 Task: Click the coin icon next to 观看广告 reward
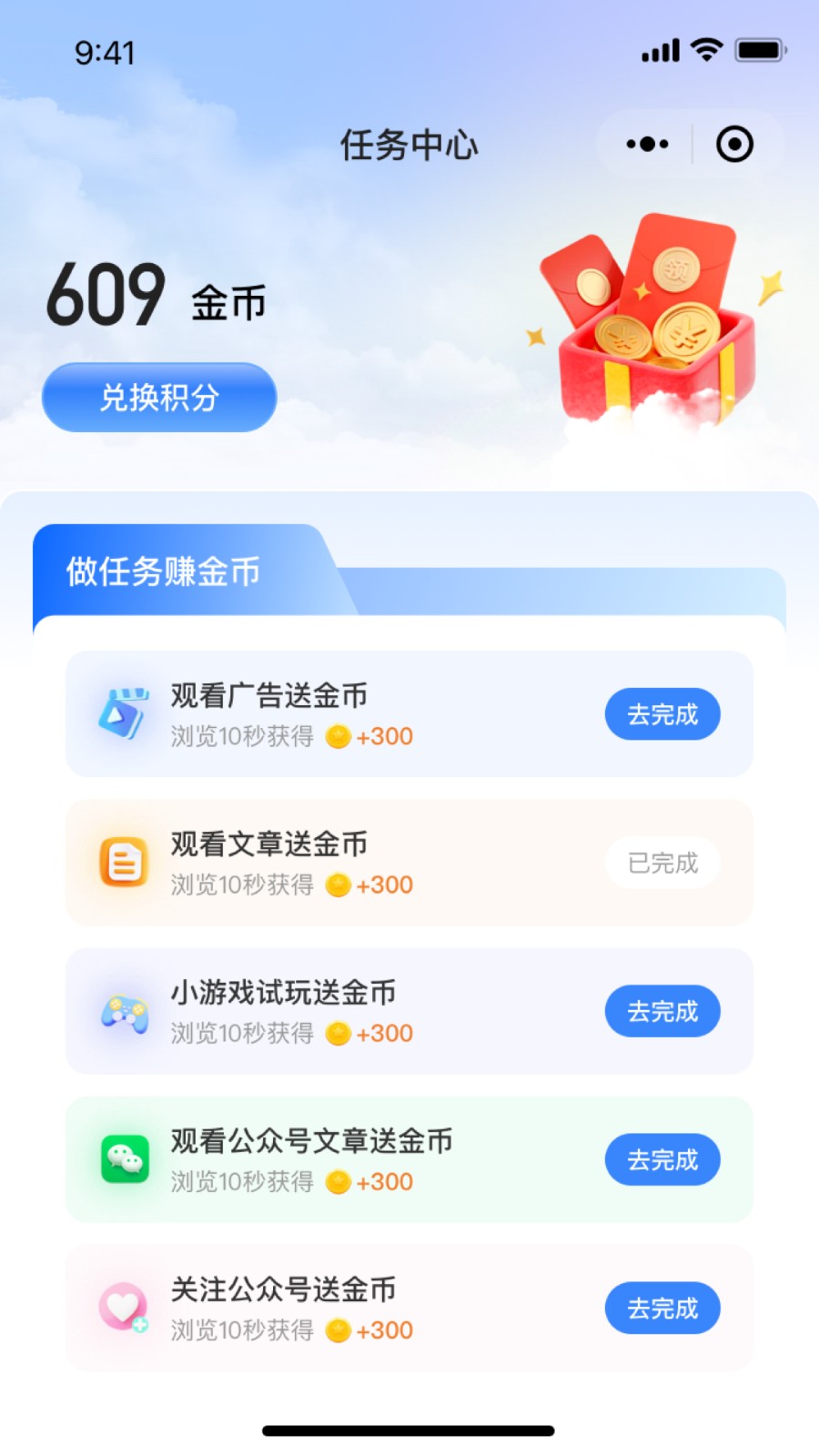click(x=337, y=736)
